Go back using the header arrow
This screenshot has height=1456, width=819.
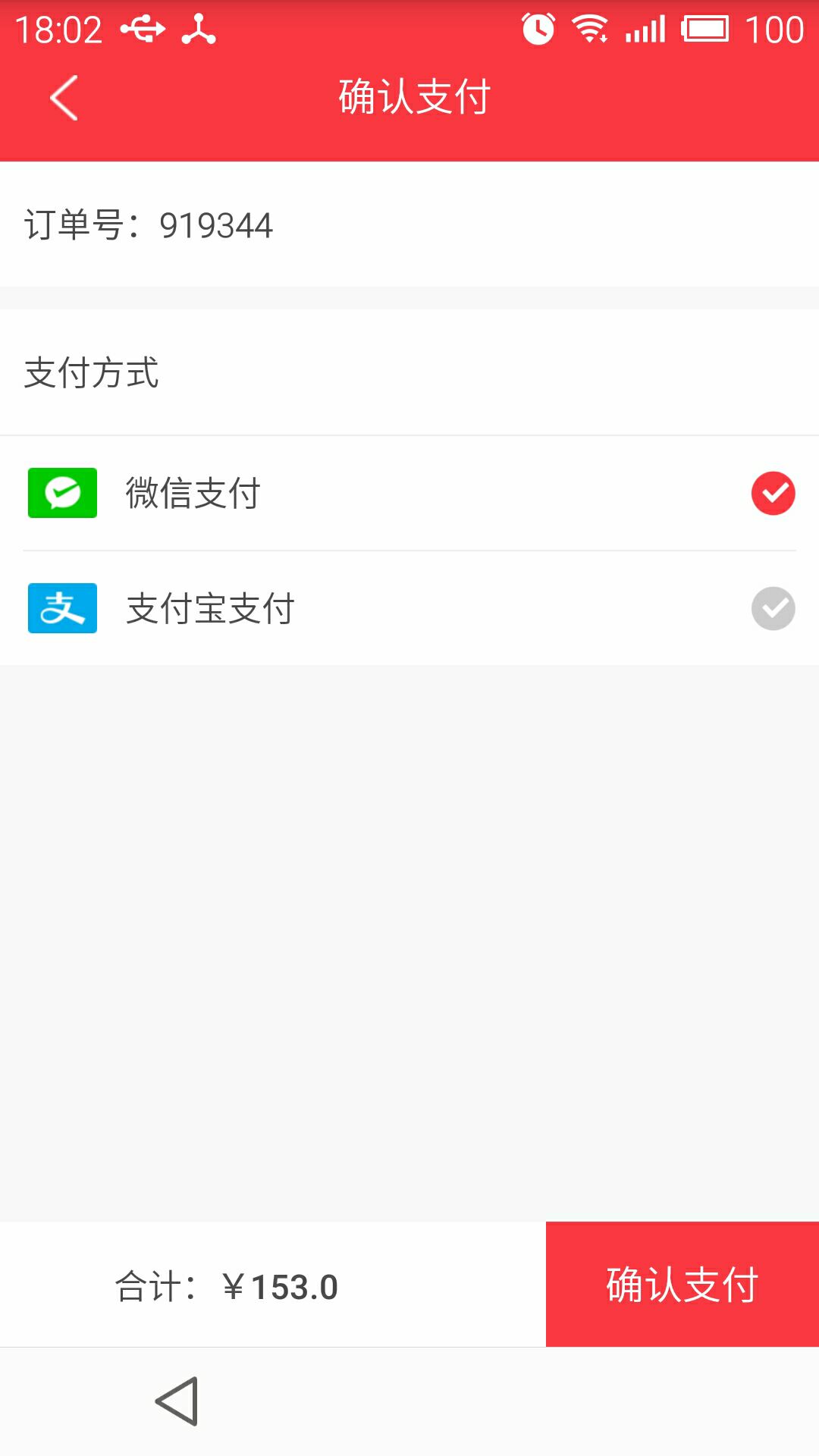click(x=64, y=98)
